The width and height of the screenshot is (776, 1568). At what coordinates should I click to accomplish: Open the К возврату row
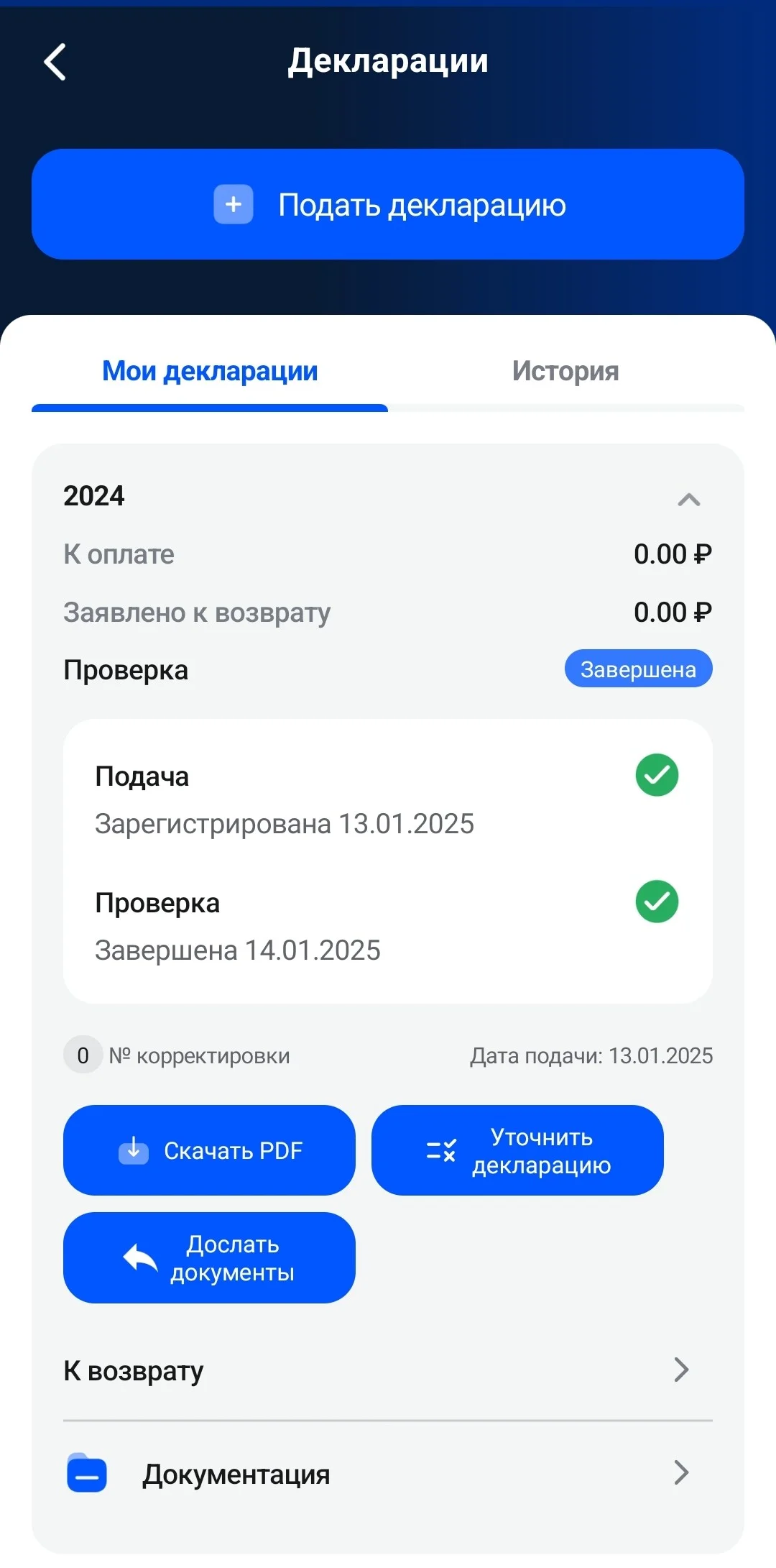click(x=388, y=1370)
